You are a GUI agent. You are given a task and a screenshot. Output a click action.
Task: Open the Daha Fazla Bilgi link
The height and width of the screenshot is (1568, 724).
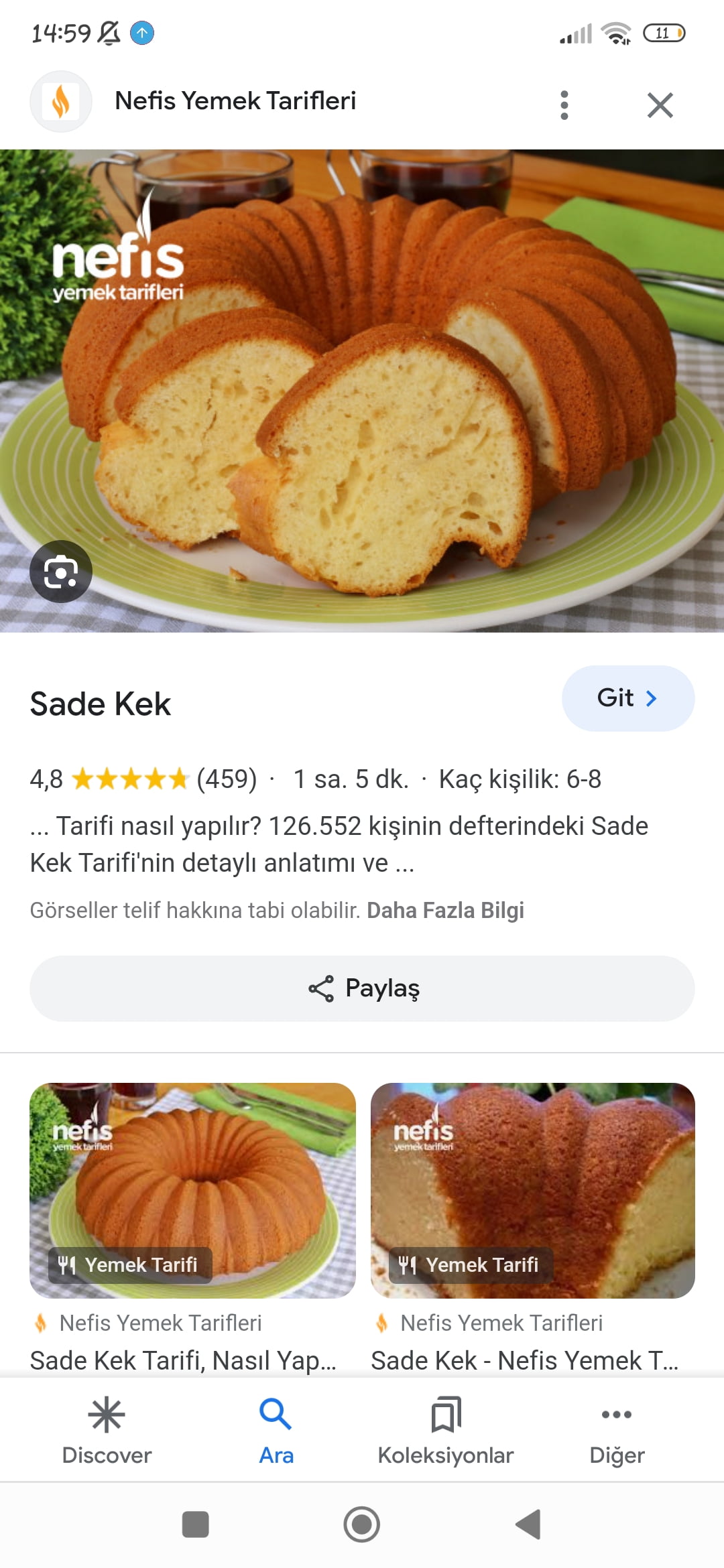pyautogui.click(x=445, y=910)
